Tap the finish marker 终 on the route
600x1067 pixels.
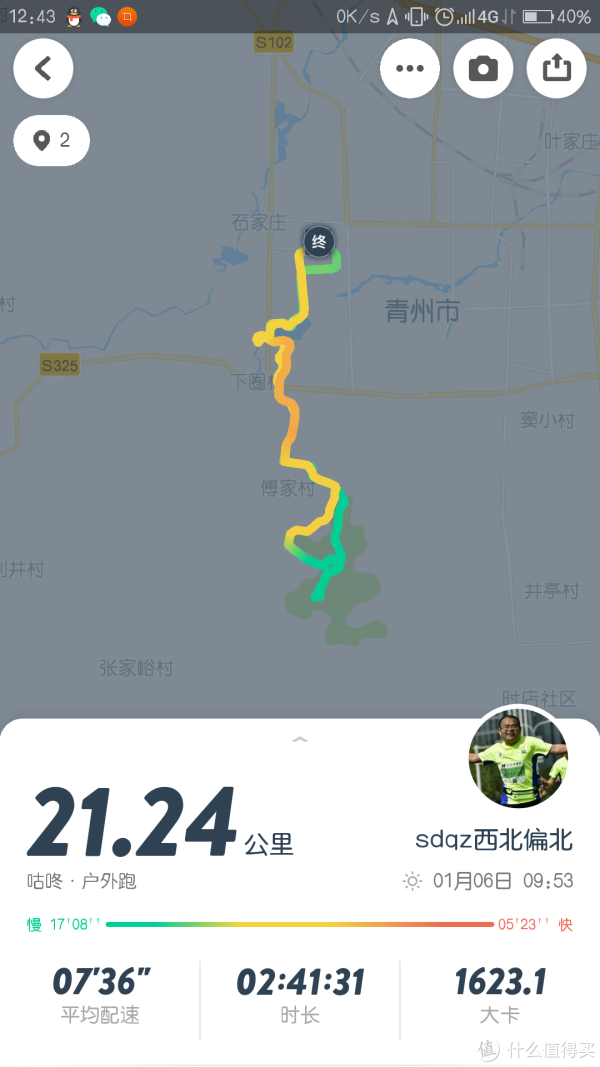click(319, 241)
